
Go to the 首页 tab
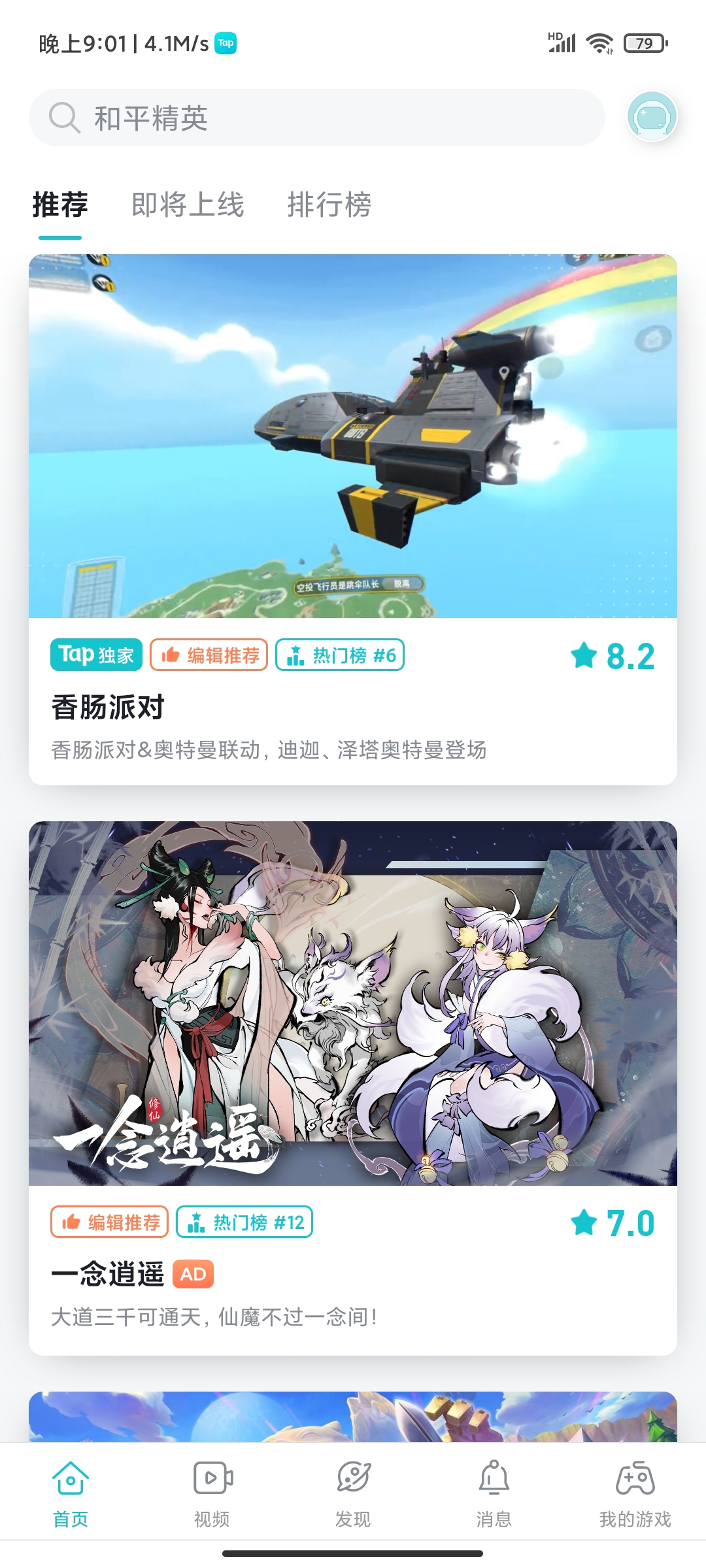click(71, 1492)
